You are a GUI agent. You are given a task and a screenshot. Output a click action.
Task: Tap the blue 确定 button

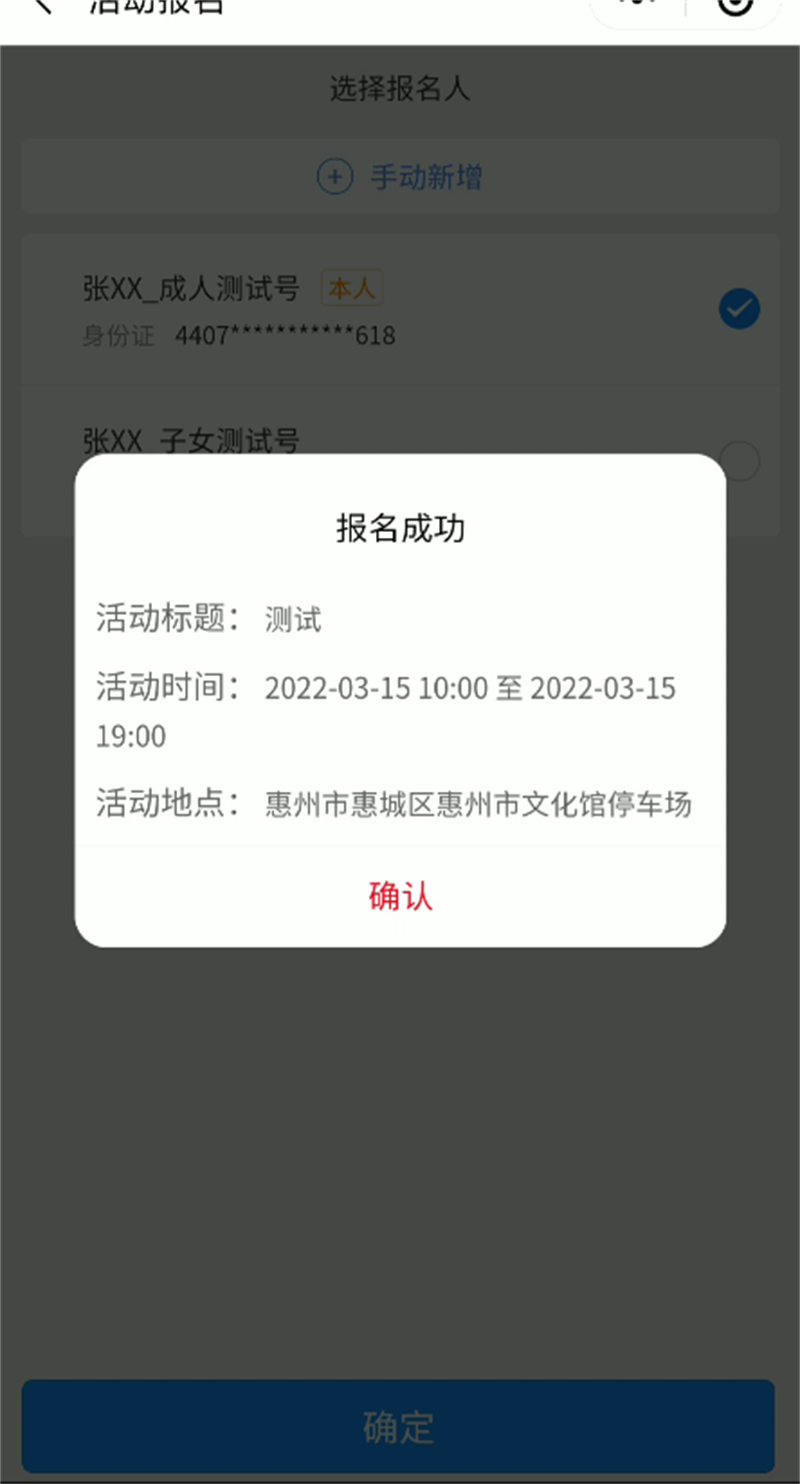pyautogui.click(x=398, y=1426)
